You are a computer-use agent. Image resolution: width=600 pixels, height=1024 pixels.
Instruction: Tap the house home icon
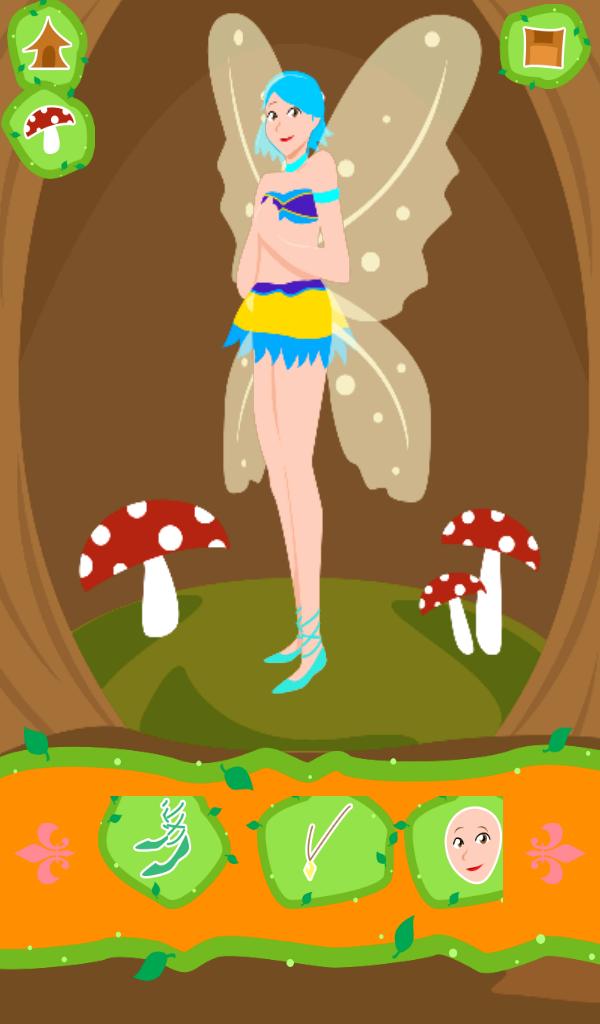click(x=47, y=45)
